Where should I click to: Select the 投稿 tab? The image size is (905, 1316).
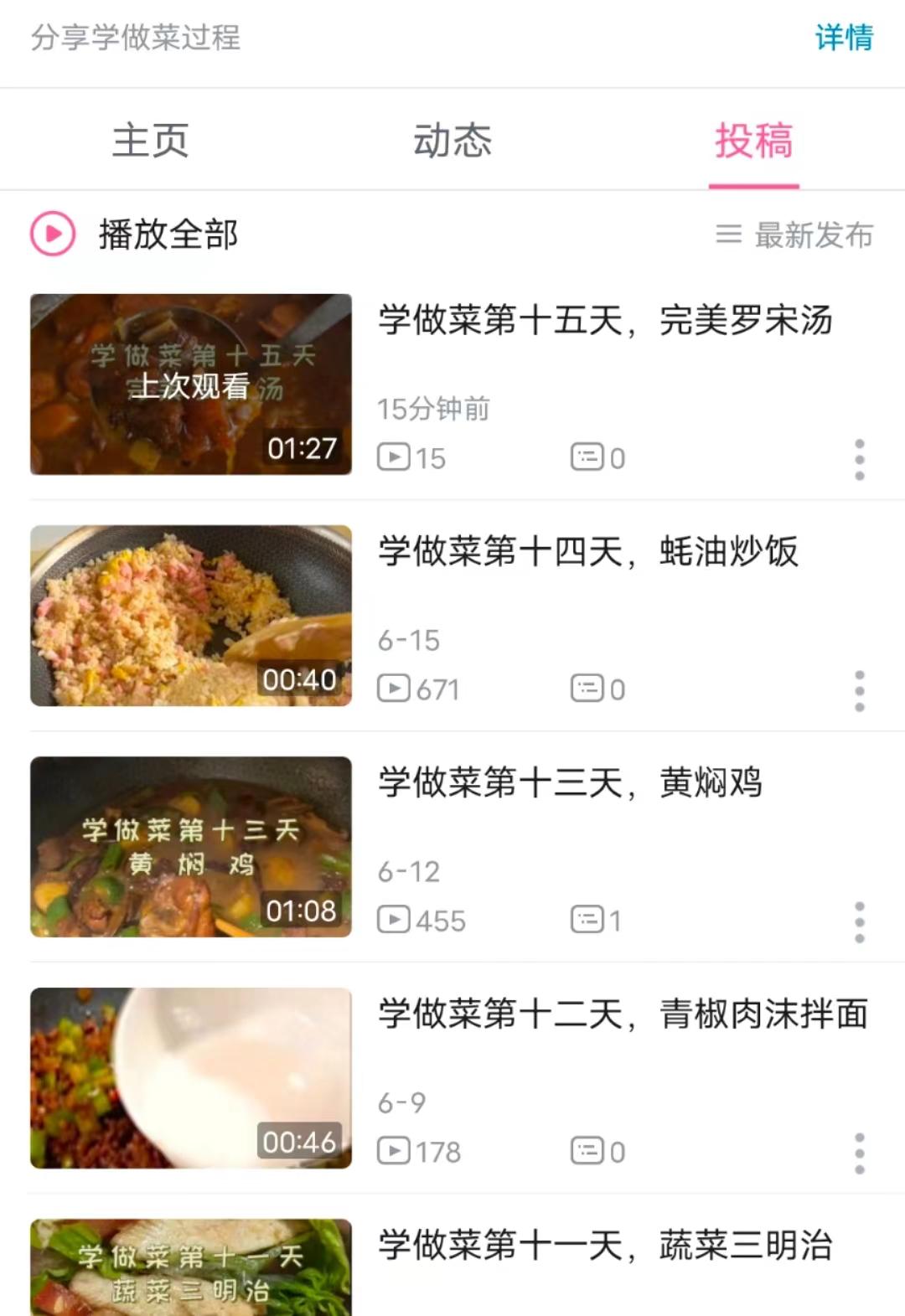pyautogui.click(x=753, y=140)
